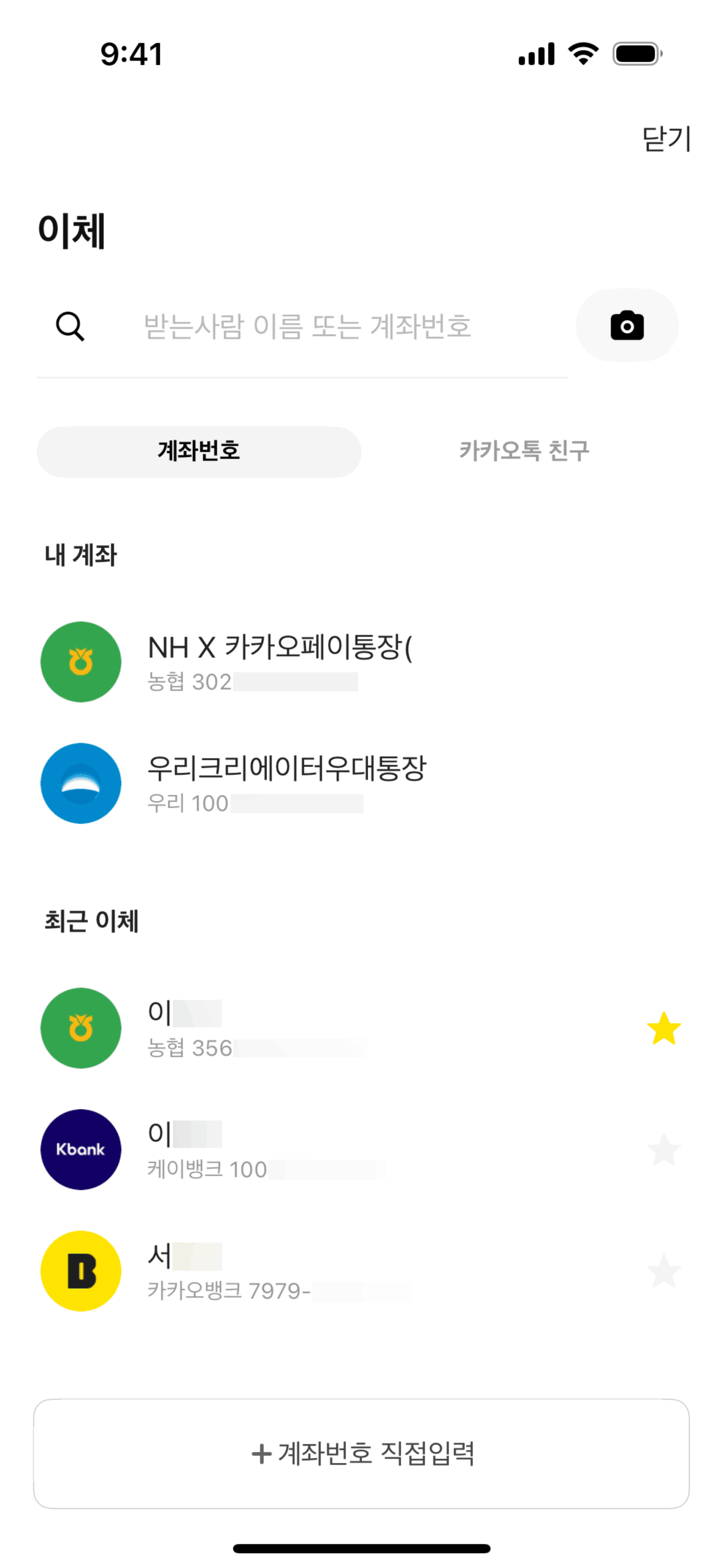Viewport: 723px width, 1568px height.
Task: Select the 계좌번호 tab
Action: pyautogui.click(x=199, y=452)
